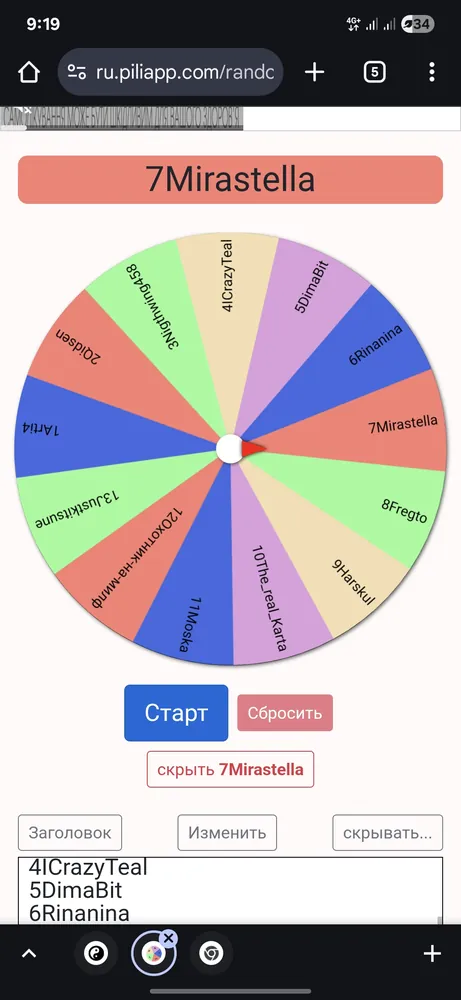Image resolution: width=461 pixels, height=1000 pixels.
Task: Hide the 7Mirastella entry from the wheel
Action: click(230, 769)
